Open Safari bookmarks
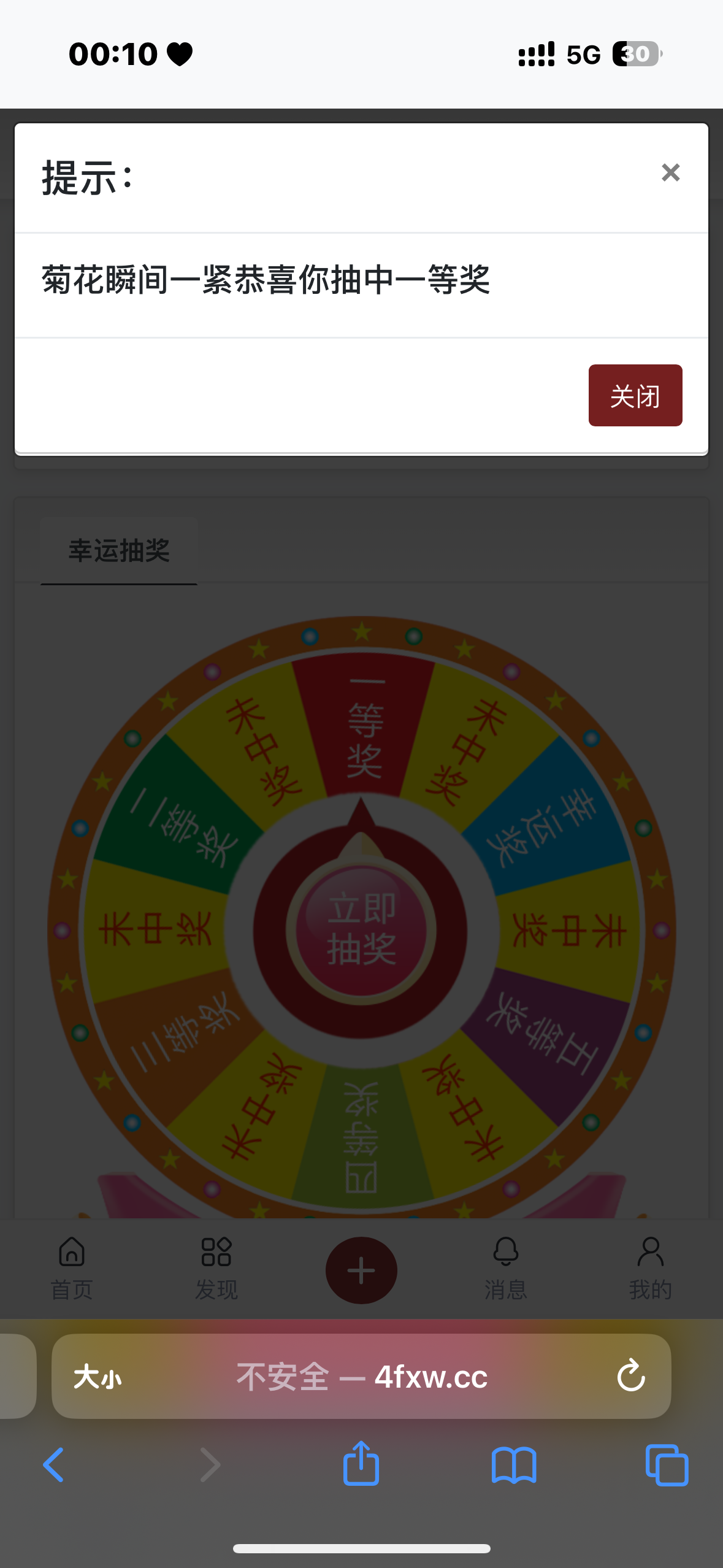The width and height of the screenshot is (723, 1568). click(514, 1465)
